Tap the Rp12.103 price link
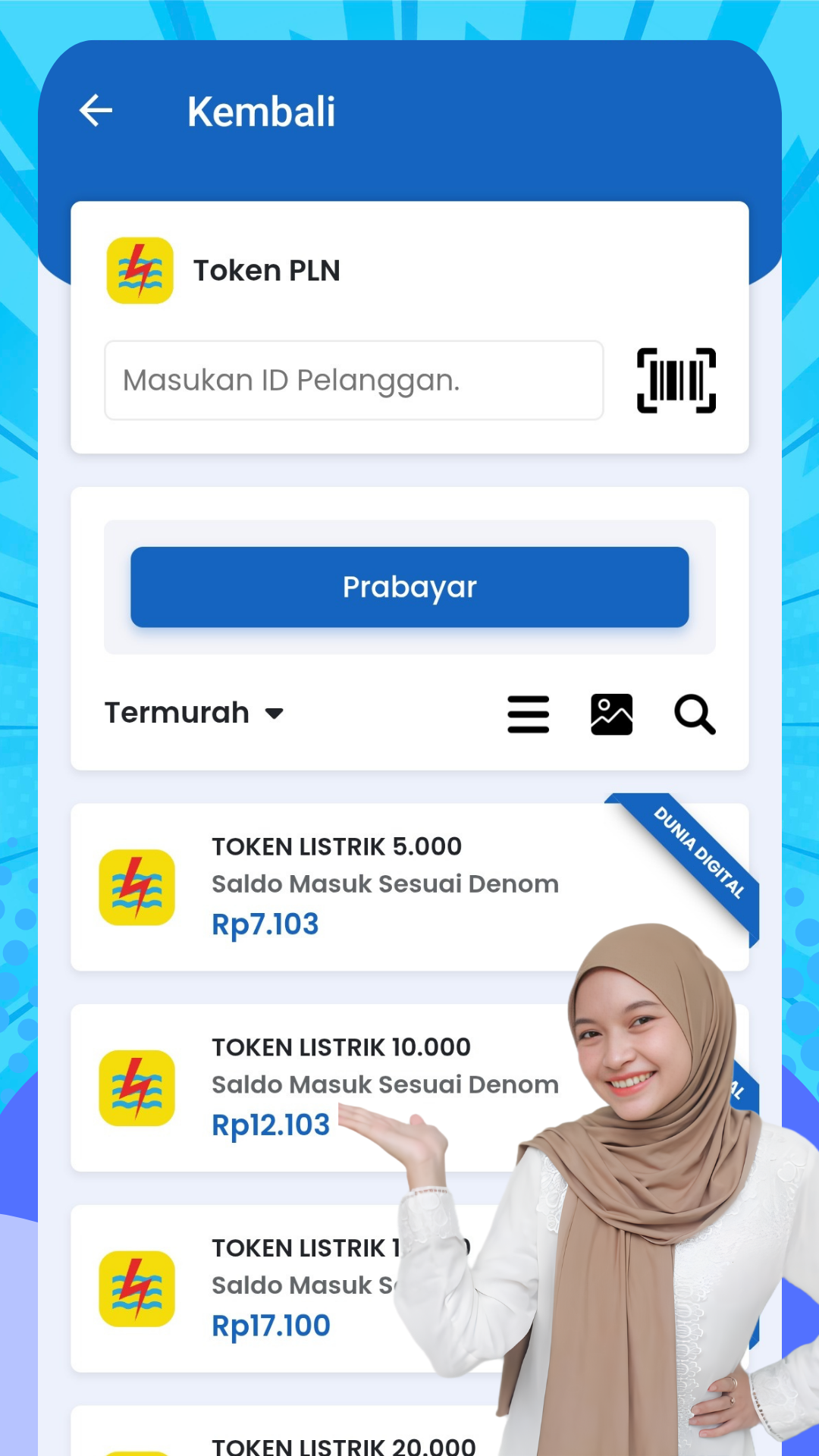 (x=270, y=1125)
